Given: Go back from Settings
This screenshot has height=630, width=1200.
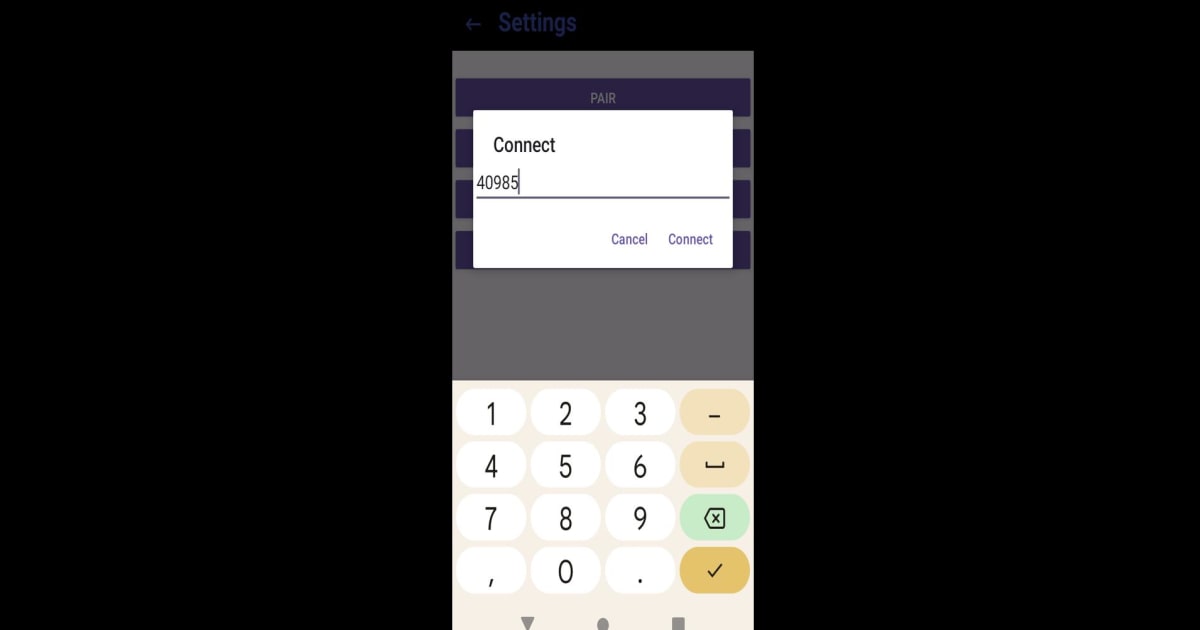Looking at the screenshot, I should [474, 24].
